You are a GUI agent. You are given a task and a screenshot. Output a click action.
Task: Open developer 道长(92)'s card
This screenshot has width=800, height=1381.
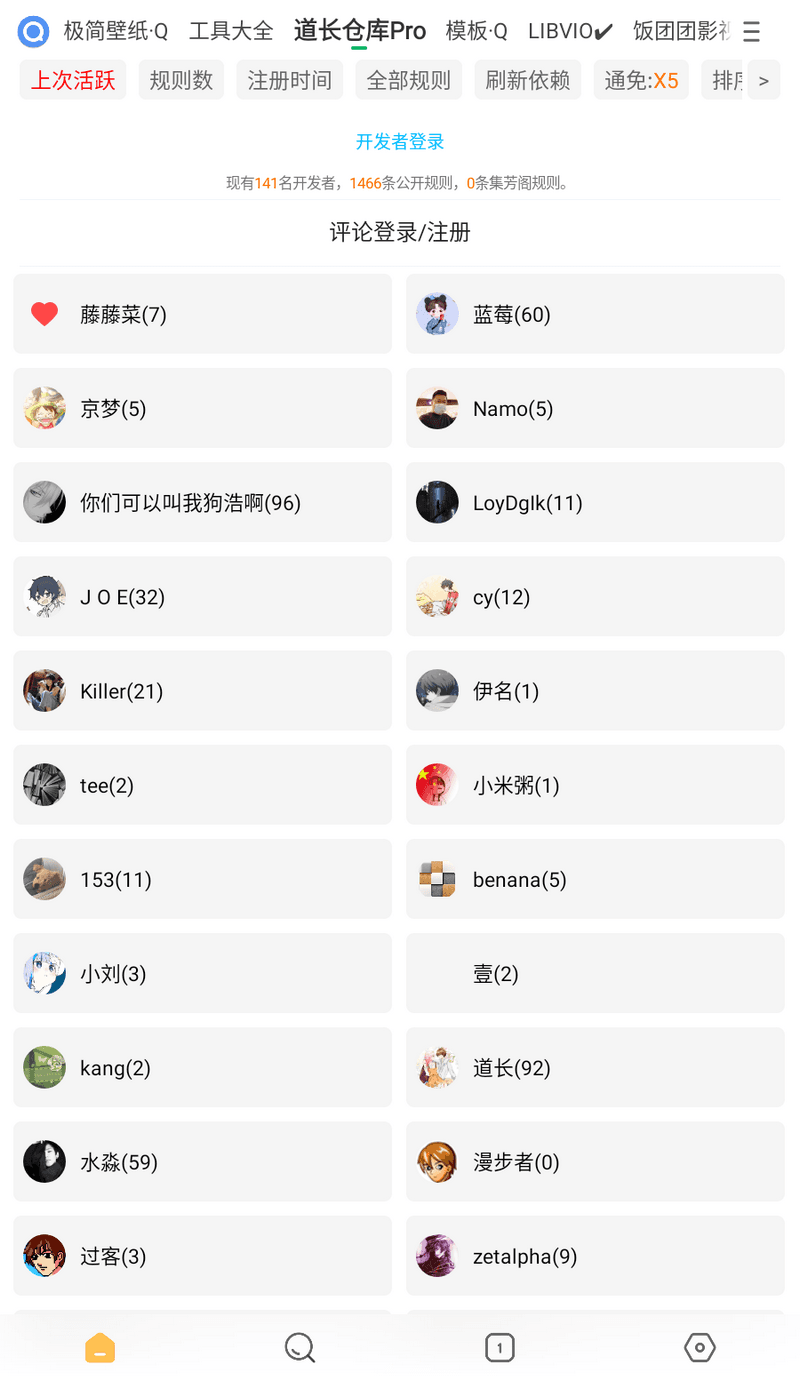click(595, 1067)
